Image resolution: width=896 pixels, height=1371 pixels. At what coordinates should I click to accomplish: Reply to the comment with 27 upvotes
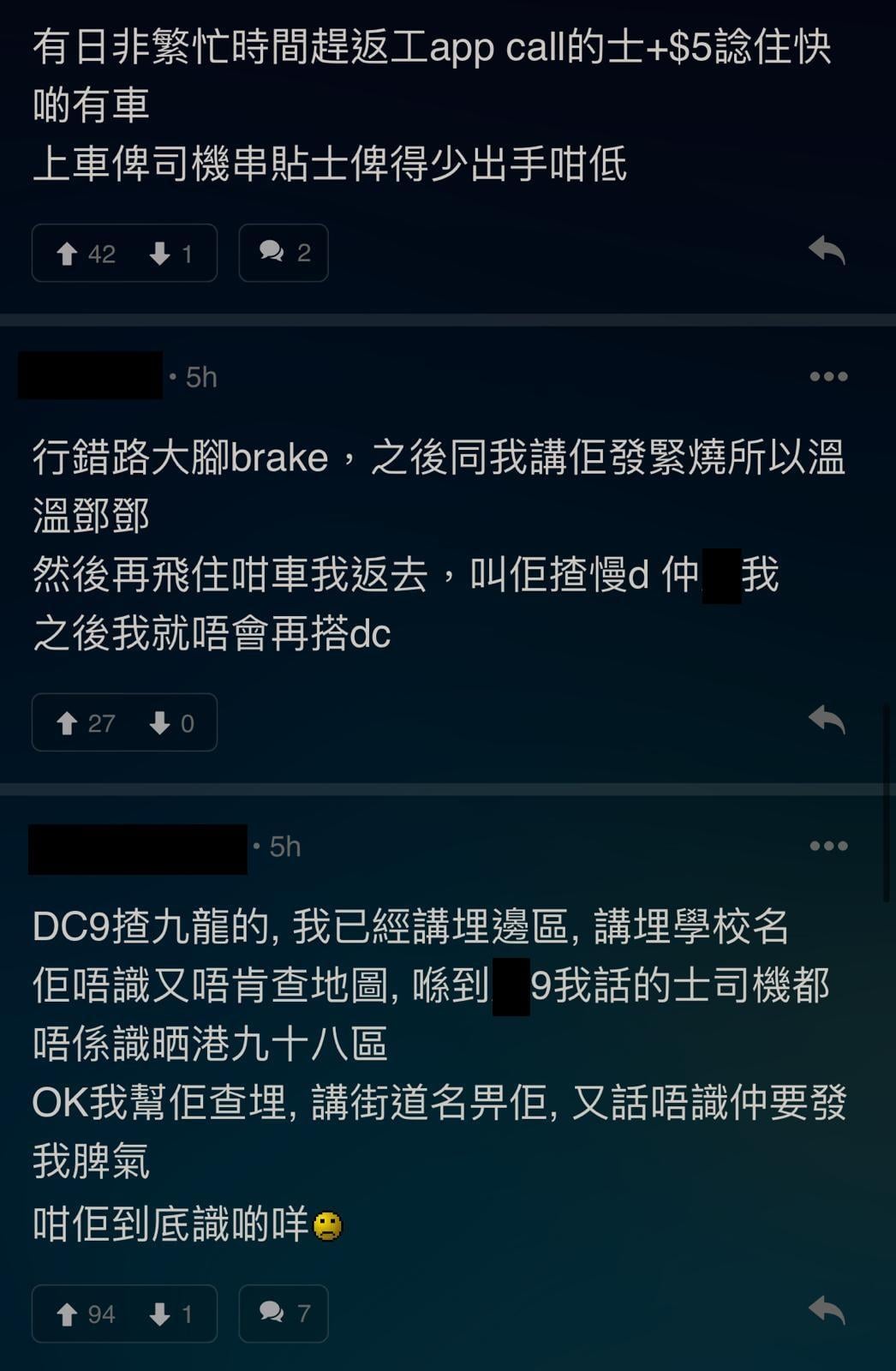827,720
